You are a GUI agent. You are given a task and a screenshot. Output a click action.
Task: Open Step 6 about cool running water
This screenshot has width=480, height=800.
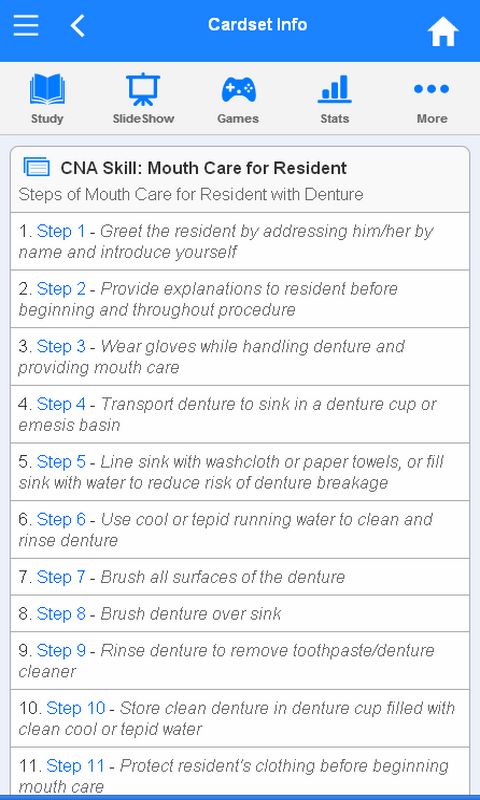240,530
